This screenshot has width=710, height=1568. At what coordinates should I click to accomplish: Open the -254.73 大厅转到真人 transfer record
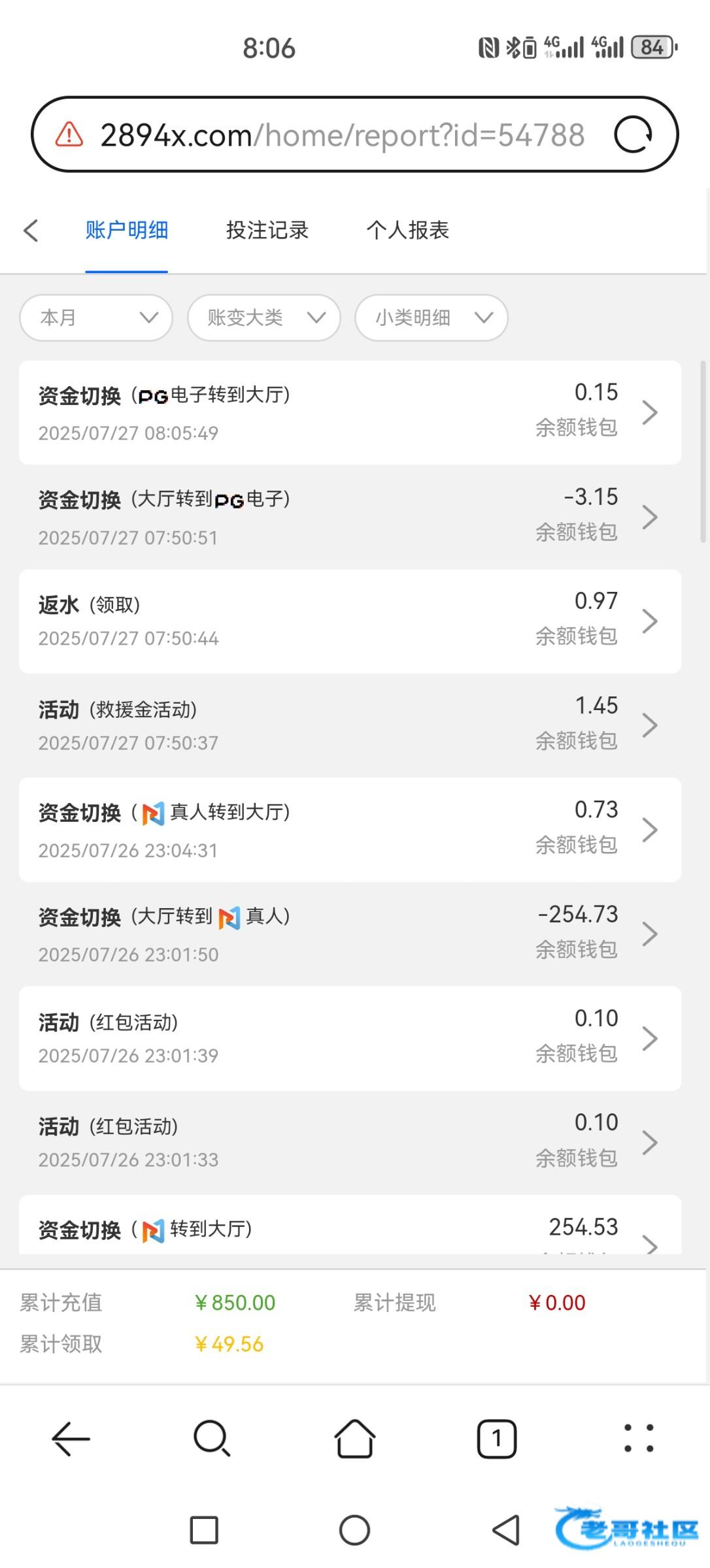pyautogui.click(x=350, y=934)
